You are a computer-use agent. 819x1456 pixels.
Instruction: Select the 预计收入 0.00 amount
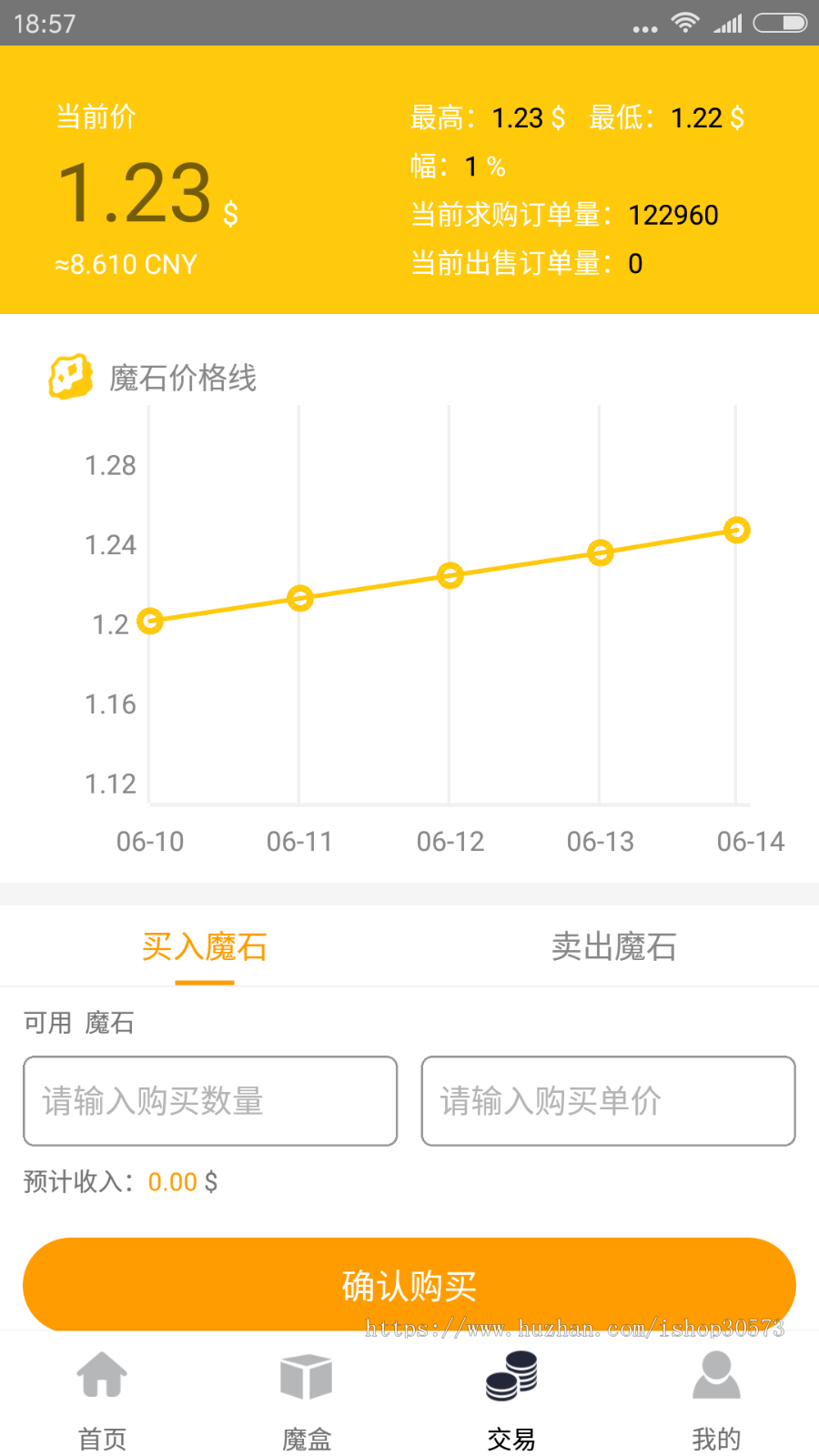coord(173,1180)
